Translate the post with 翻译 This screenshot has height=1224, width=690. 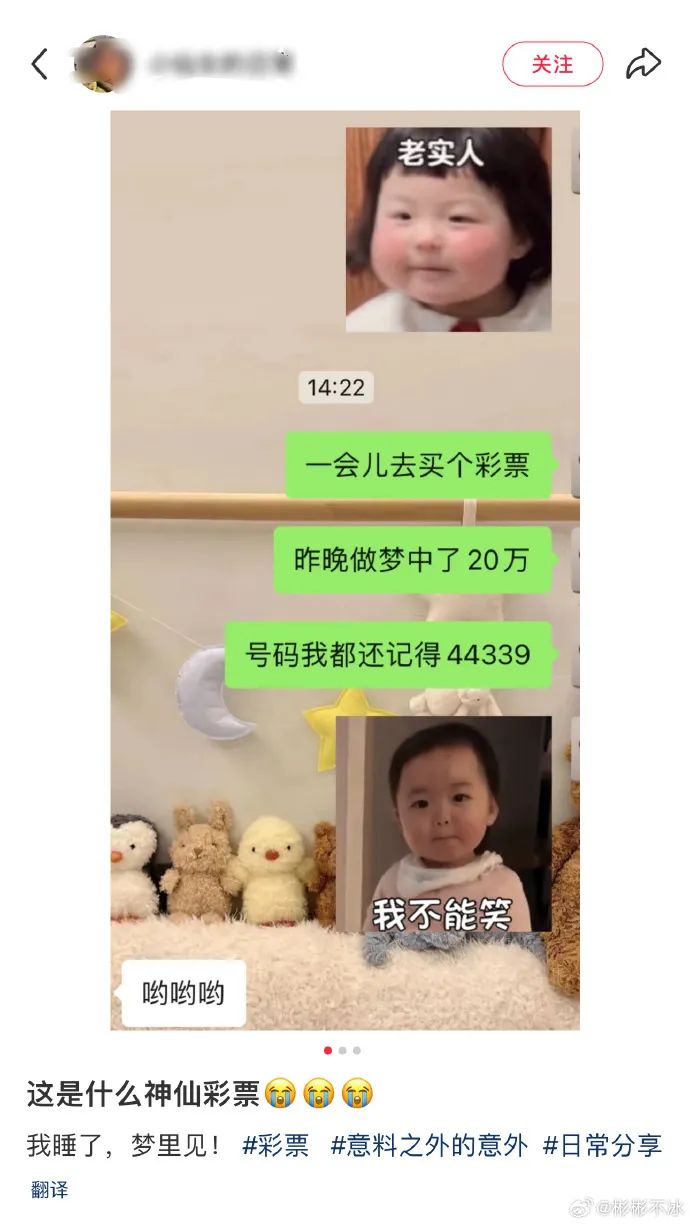pos(49,1190)
